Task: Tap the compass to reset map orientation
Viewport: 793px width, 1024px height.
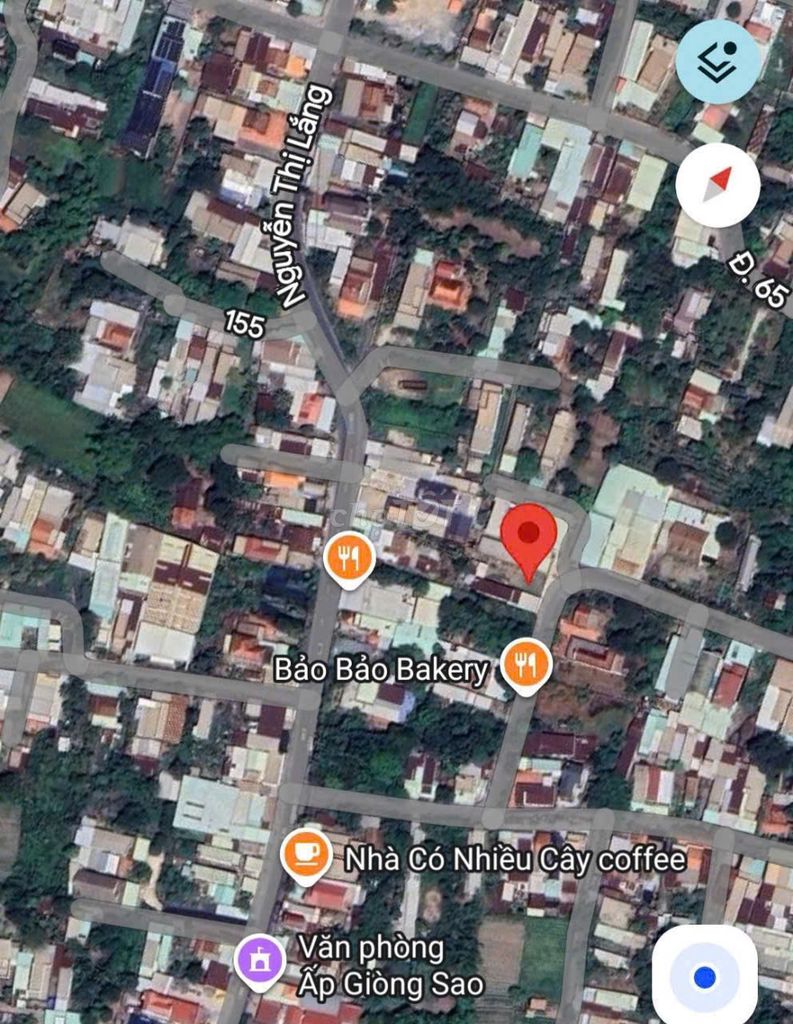Action: pos(718,185)
